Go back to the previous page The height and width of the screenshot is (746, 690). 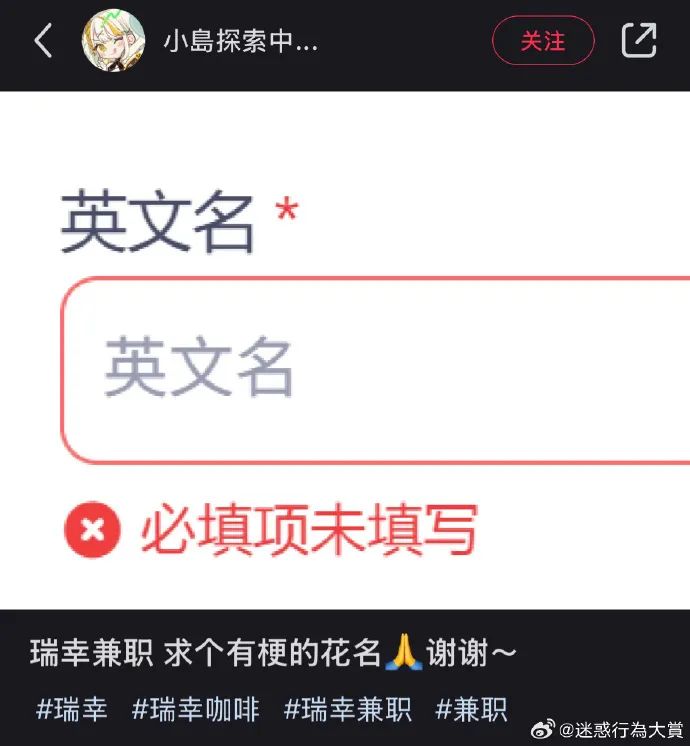43,42
